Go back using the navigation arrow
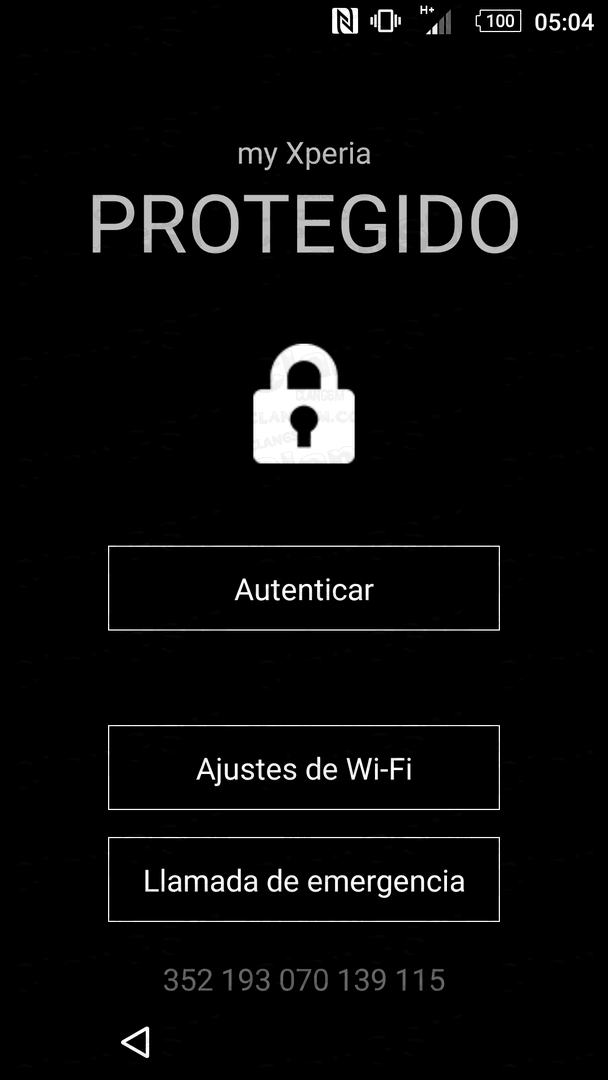The width and height of the screenshot is (608, 1080). (x=135, y=1042)
